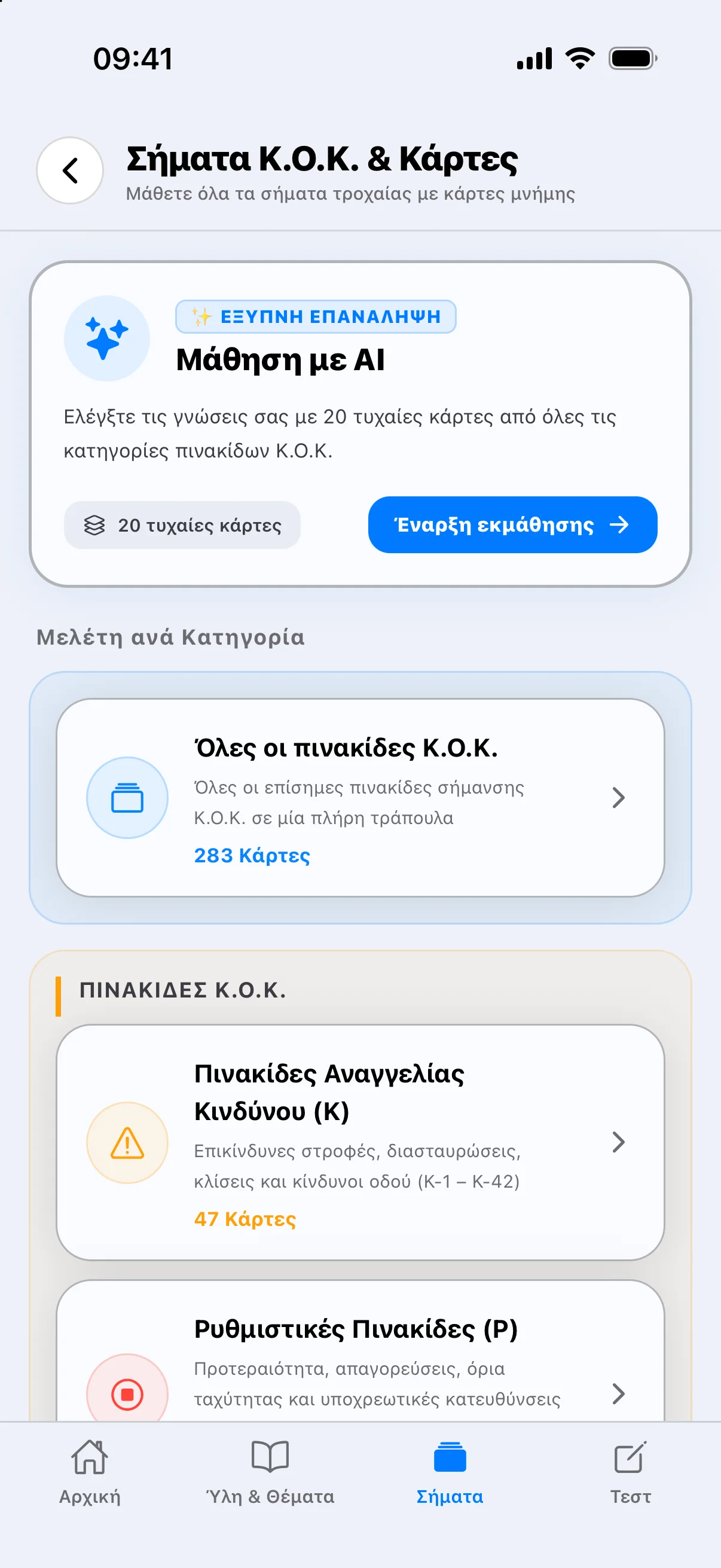721x1568 pixels.
Task: Start learning with Έναρξη εκμάθησης button
Action: pos(512,524)
